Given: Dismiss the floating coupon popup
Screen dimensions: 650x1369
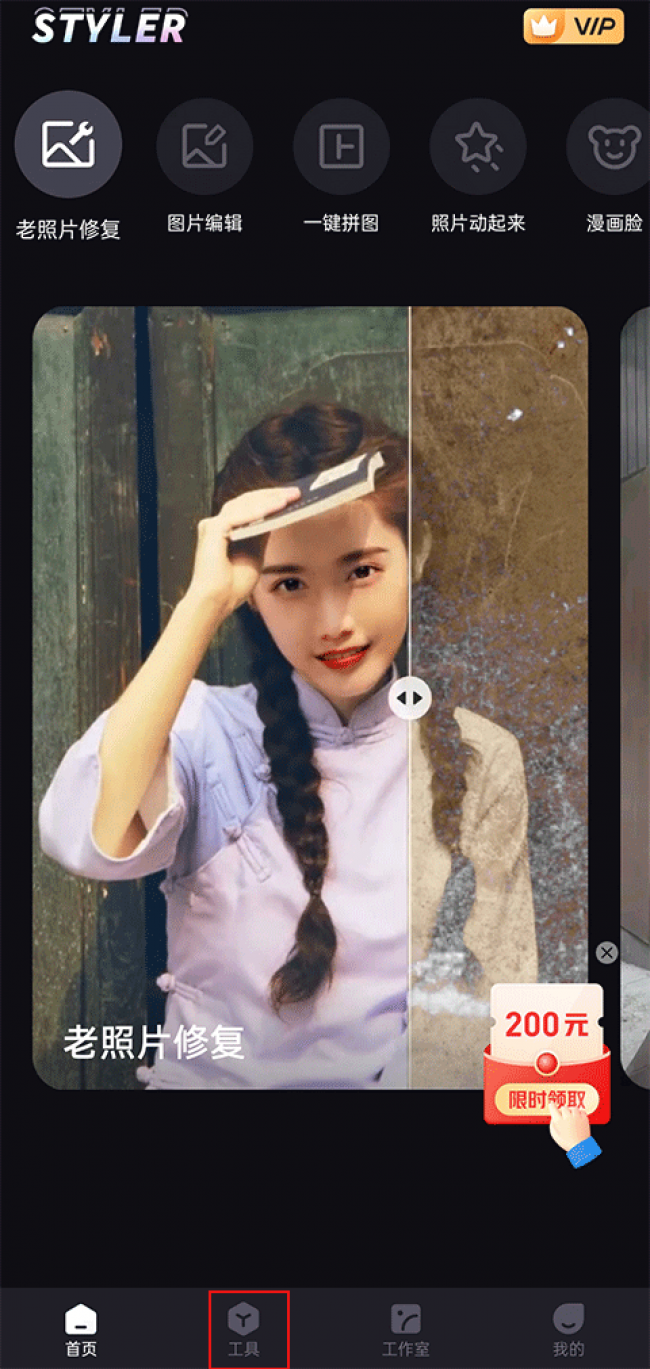Looking at the screenshot, I should [x=606, y=953].
